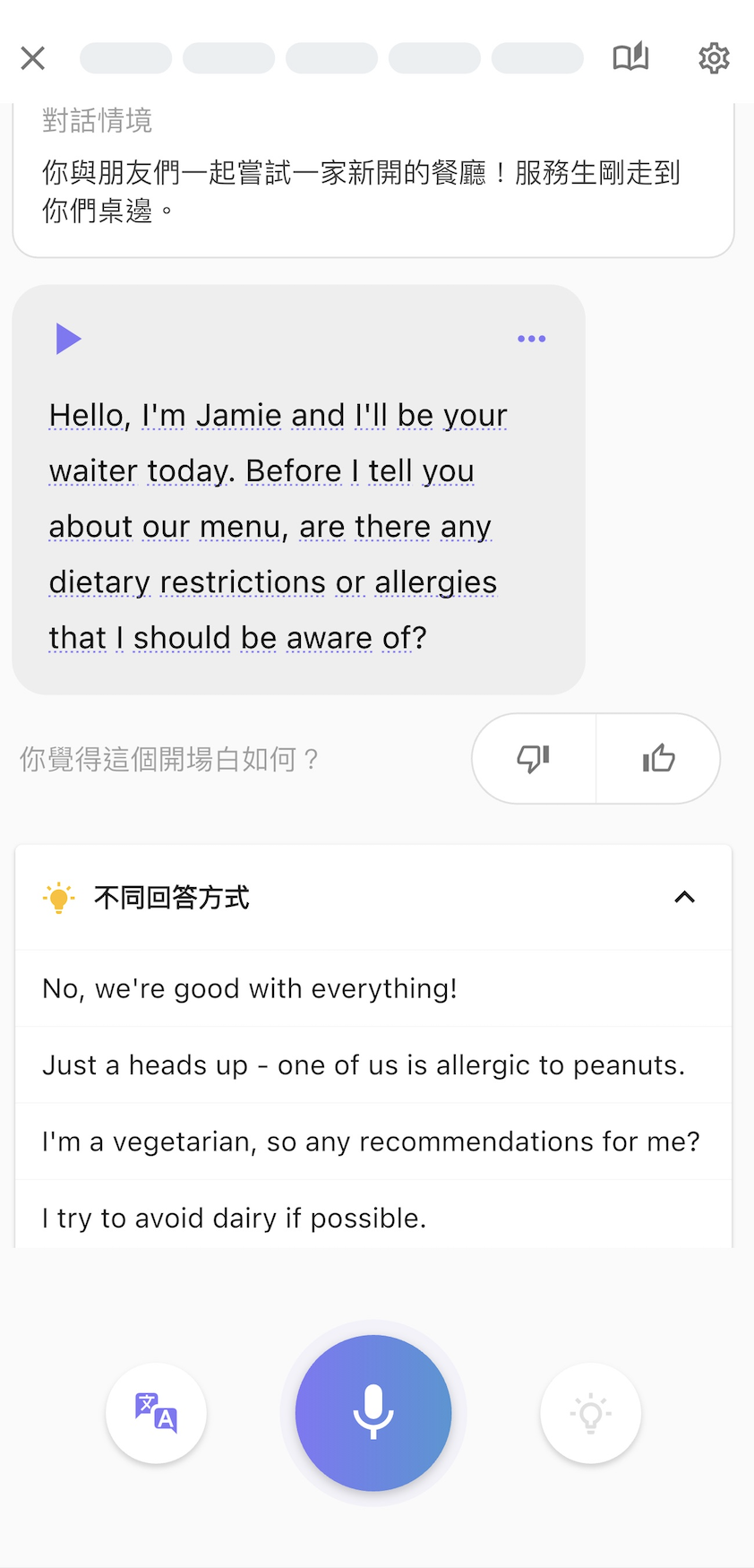754x1568 pixels.
Task: Tap the translation icon button
Action: [156, 1413]
